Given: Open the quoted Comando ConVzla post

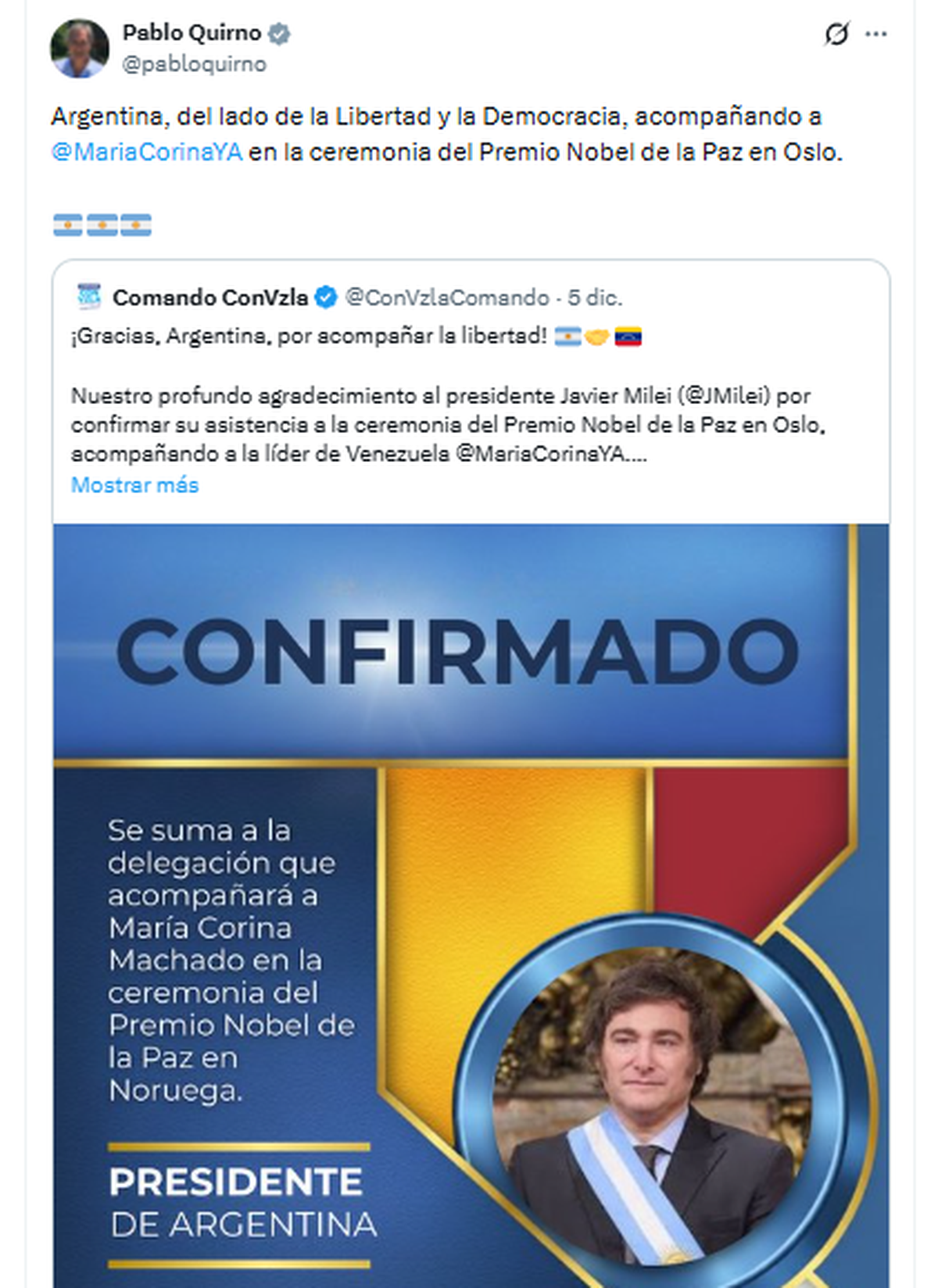Looking at the screenshot, I should click(x=469, y=366).
